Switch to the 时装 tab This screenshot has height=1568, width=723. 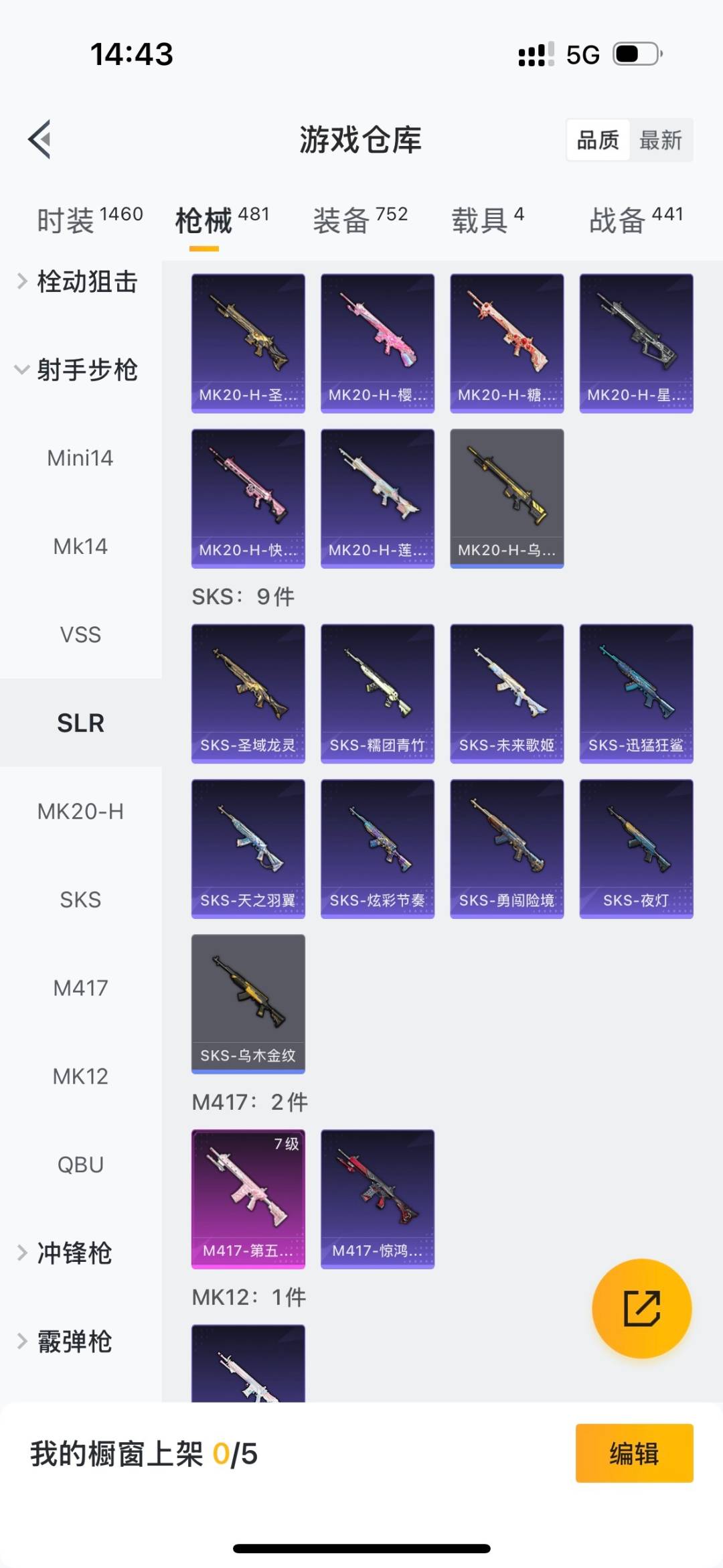[x=89, y=220]
